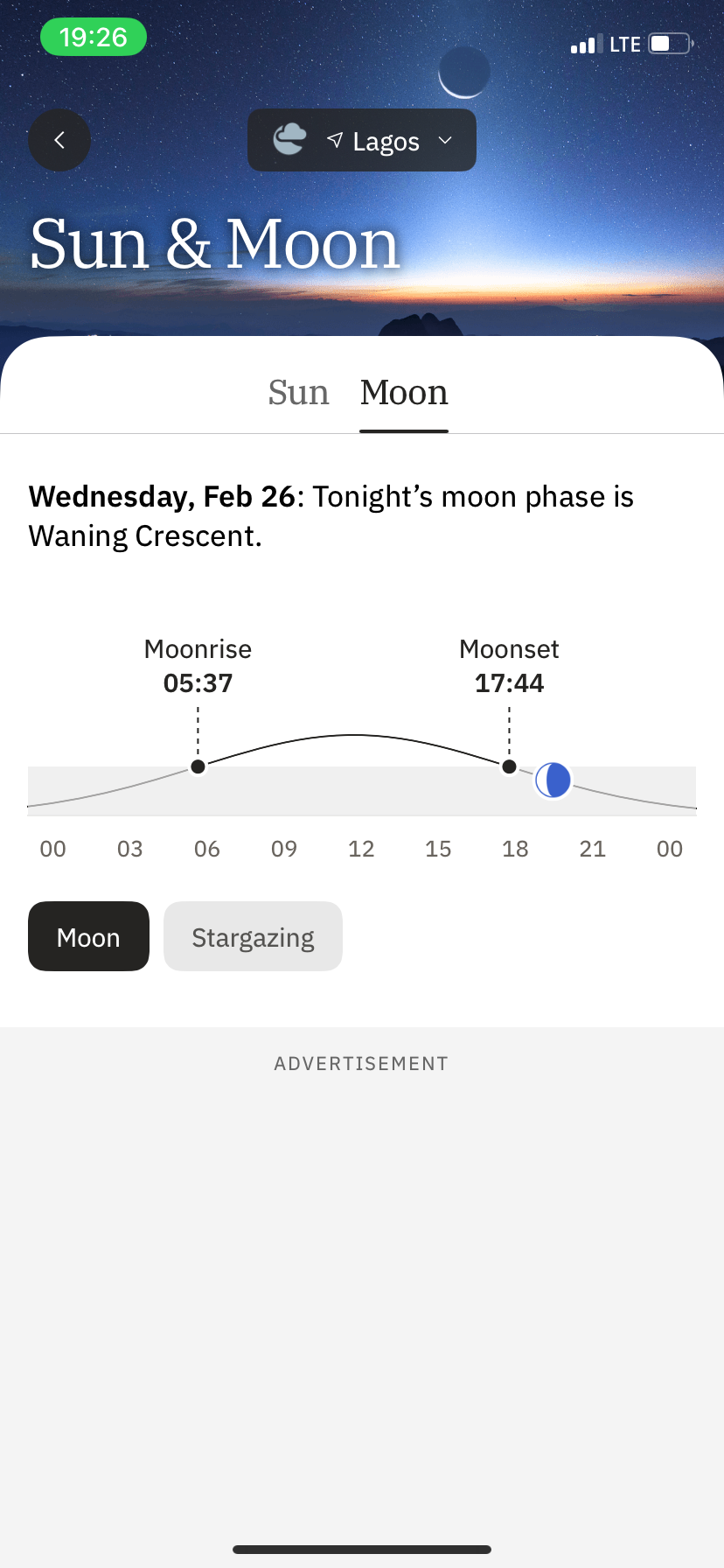Tap the Moon chip button
Screen dimensions: 724x1568
point(88,936)
